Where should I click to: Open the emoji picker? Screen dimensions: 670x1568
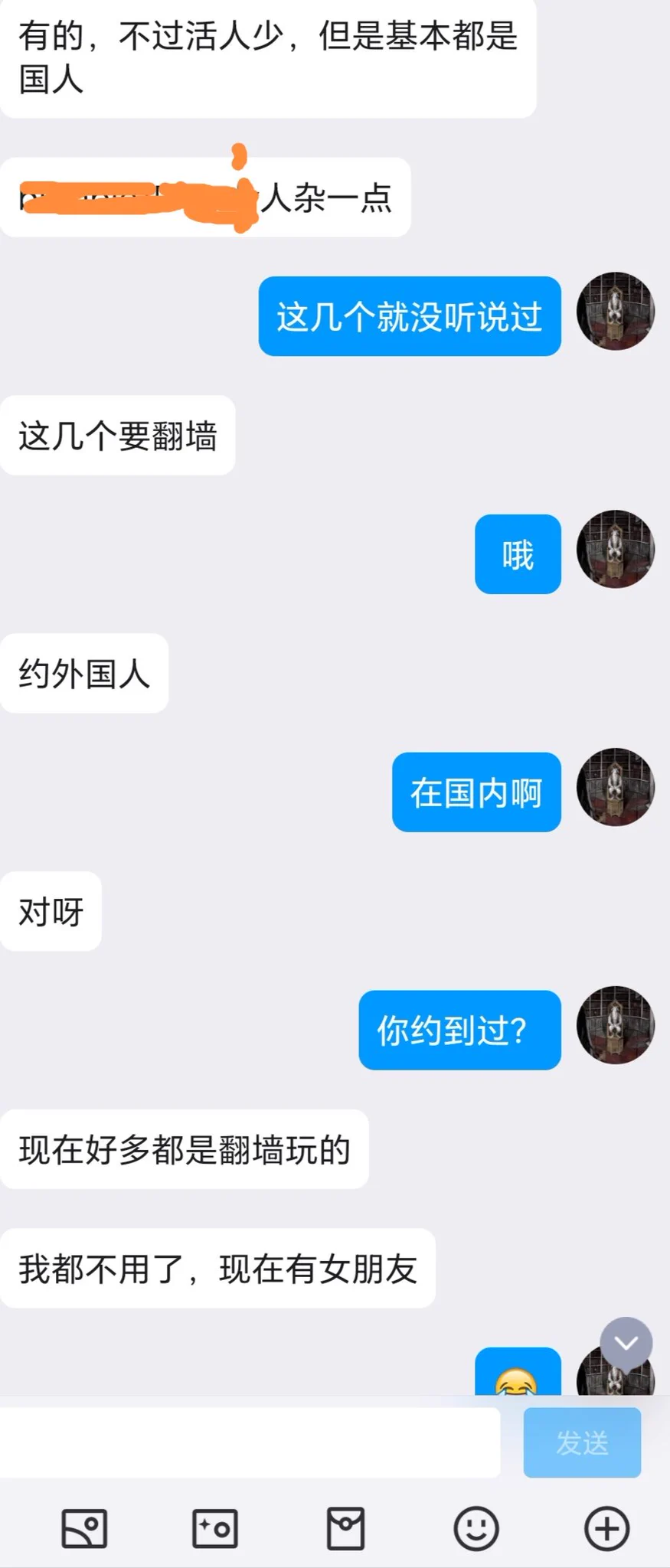click(x=476, y=1529)
